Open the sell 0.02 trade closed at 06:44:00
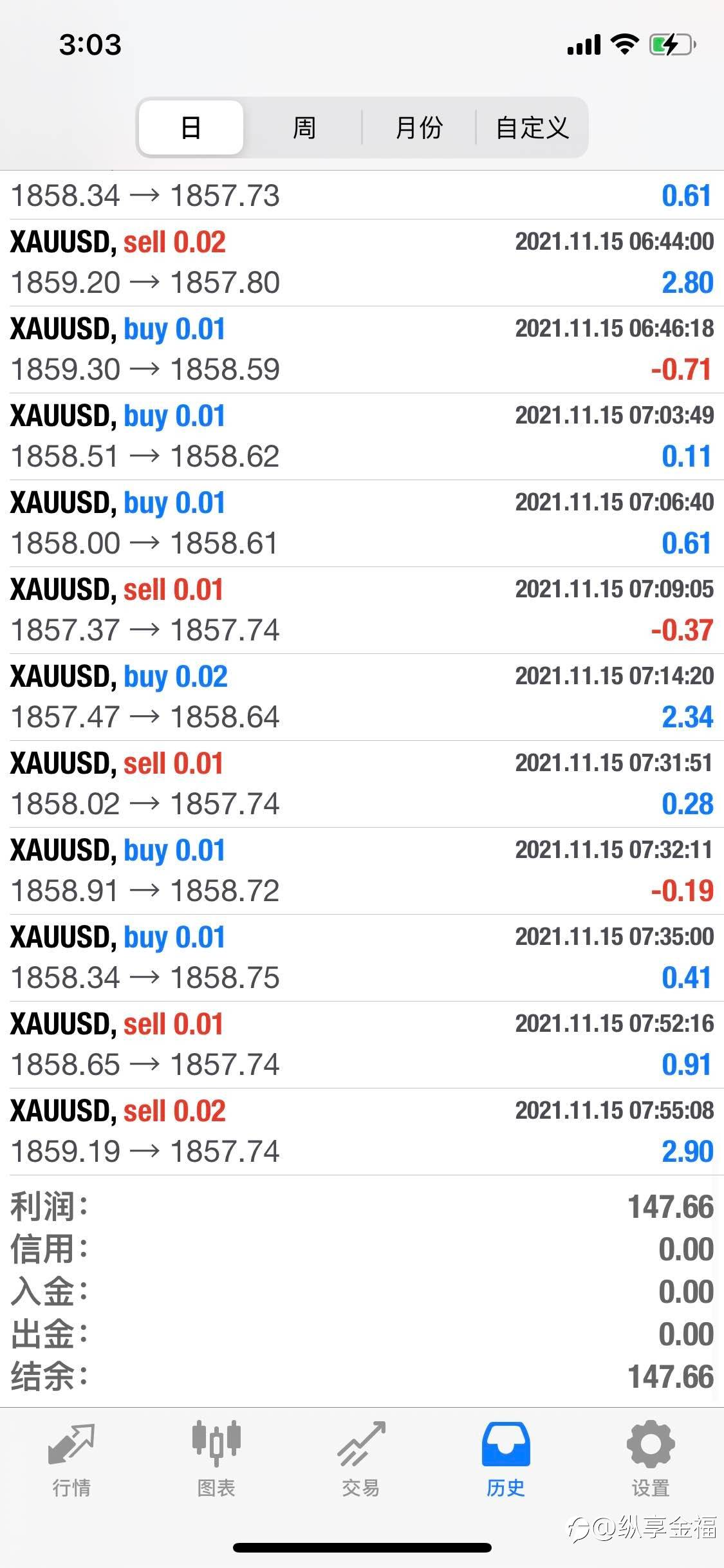 362,263
